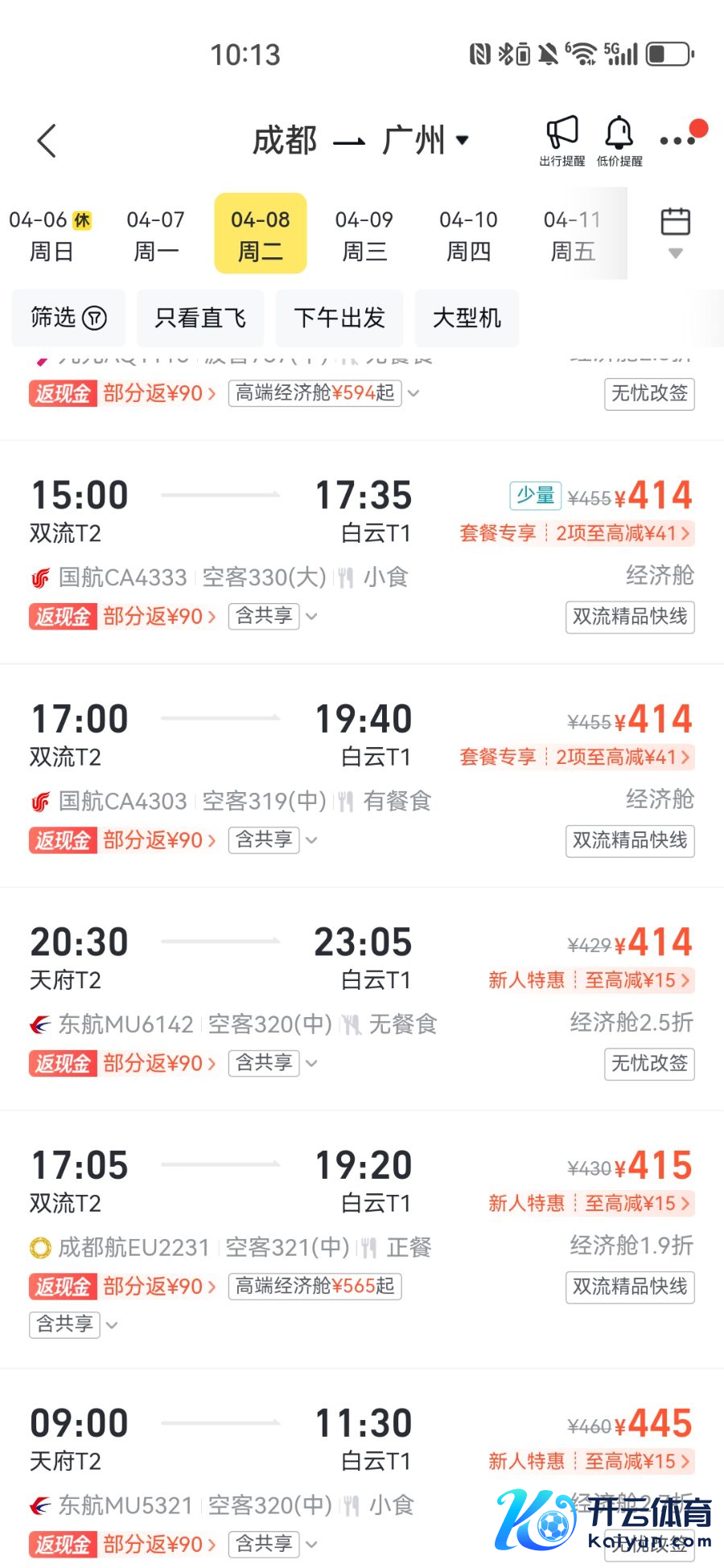Select the 04-07 周一 date tab
Viewport: 724px width, 1568px height.
tap(156, 235)
